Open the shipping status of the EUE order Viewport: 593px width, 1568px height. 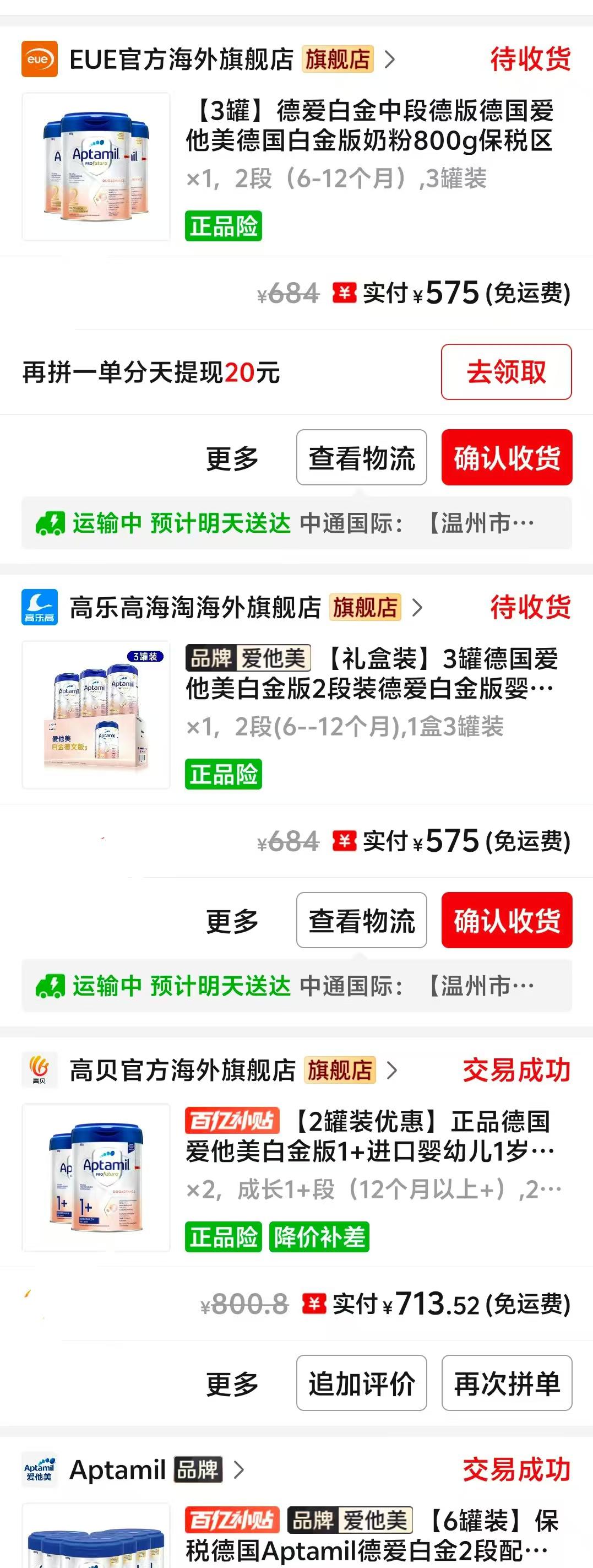pos(297,523)
